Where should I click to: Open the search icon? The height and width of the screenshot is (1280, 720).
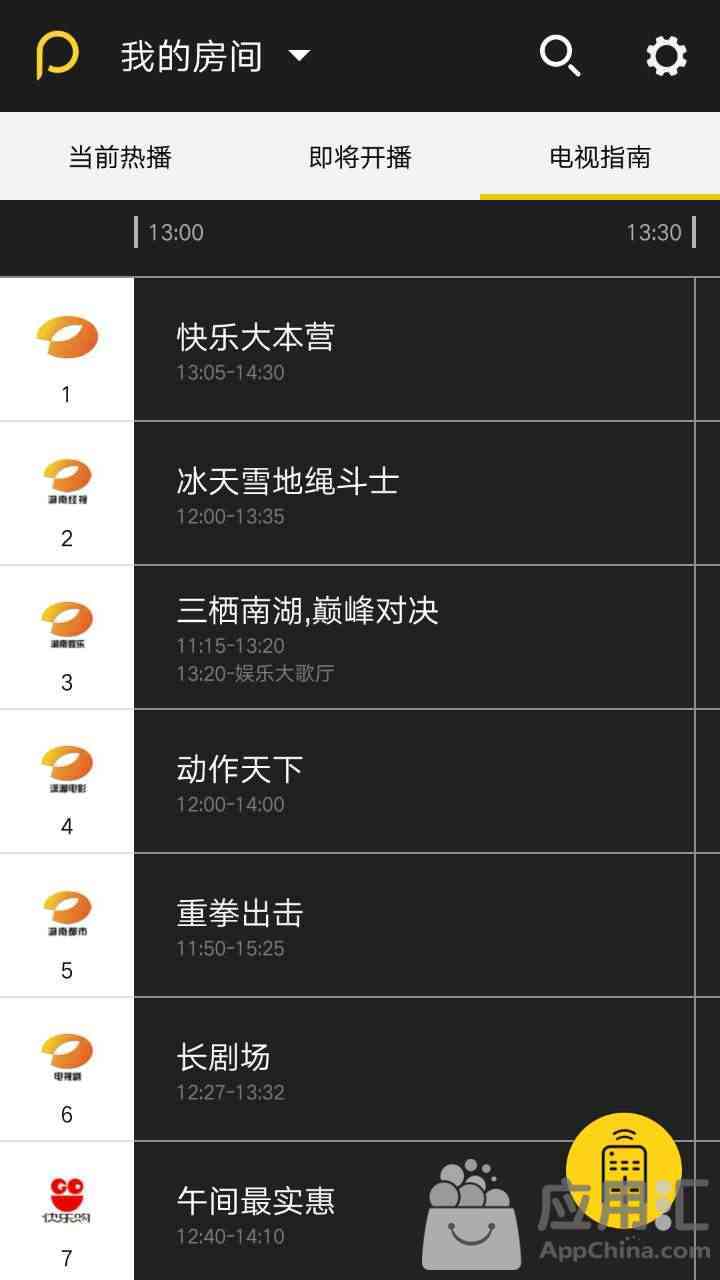tap(560, 56)
